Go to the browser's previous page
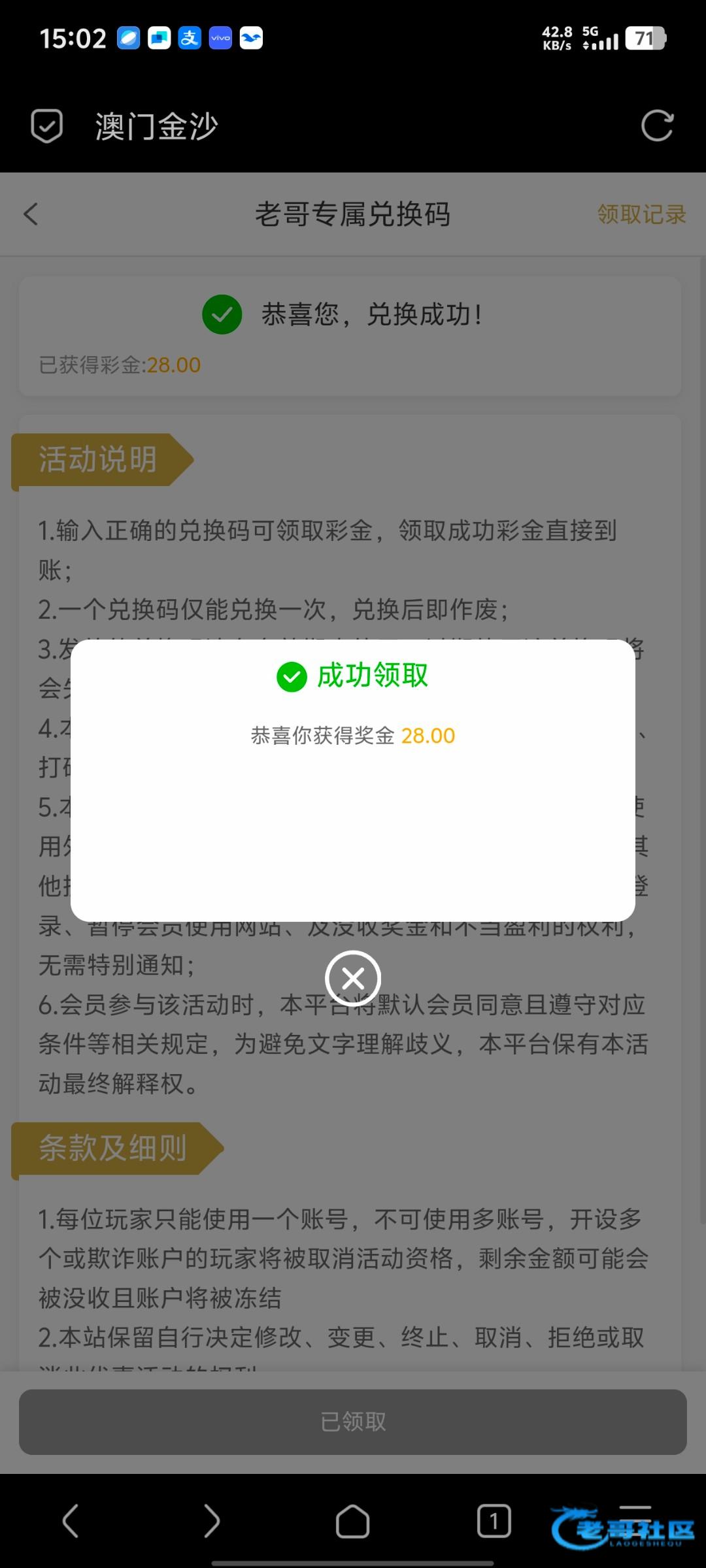The height and width of the screenshot is (1568, 706). (71, 1521)
